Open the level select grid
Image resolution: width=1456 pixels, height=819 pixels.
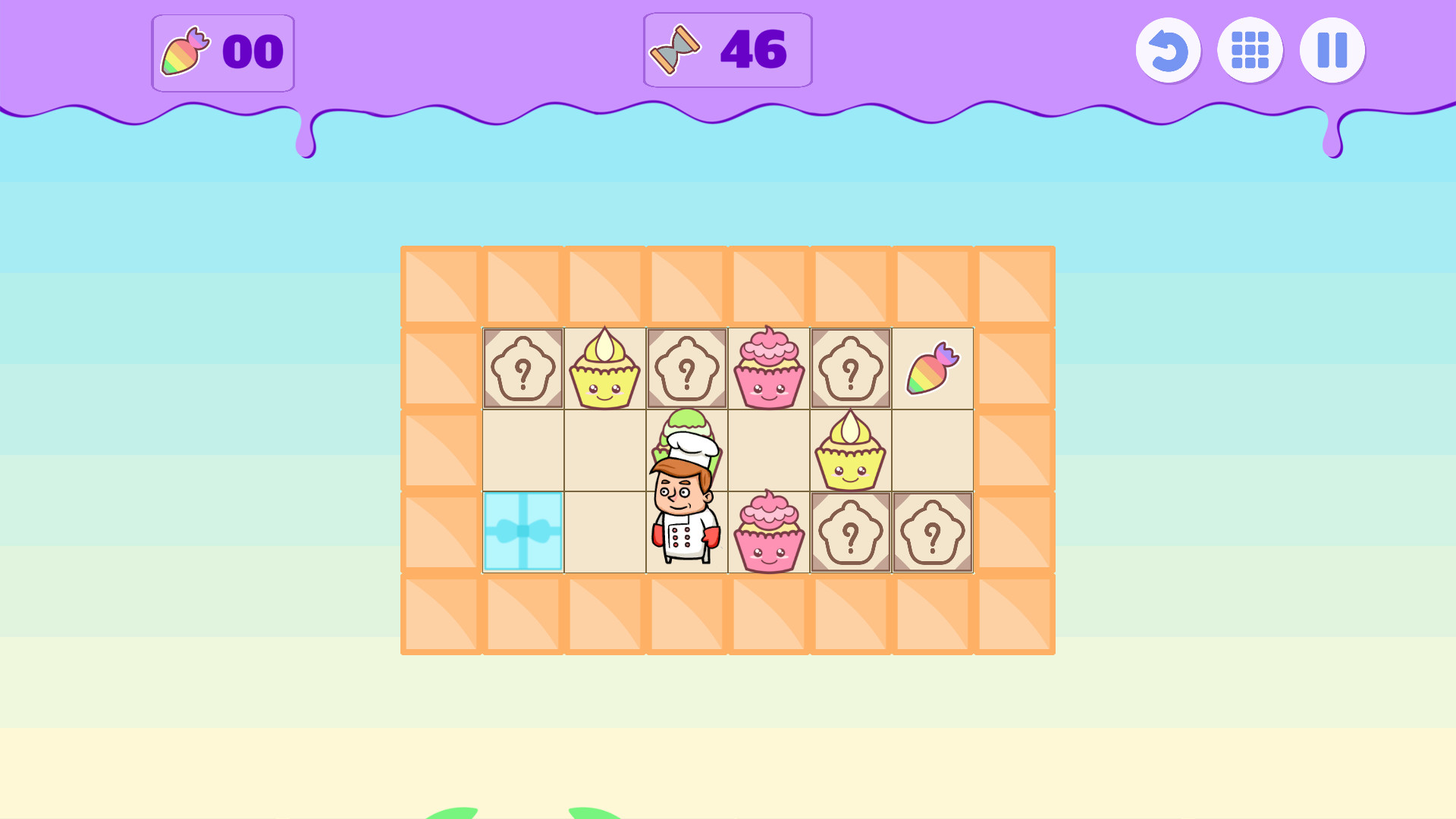point(1250,50)
